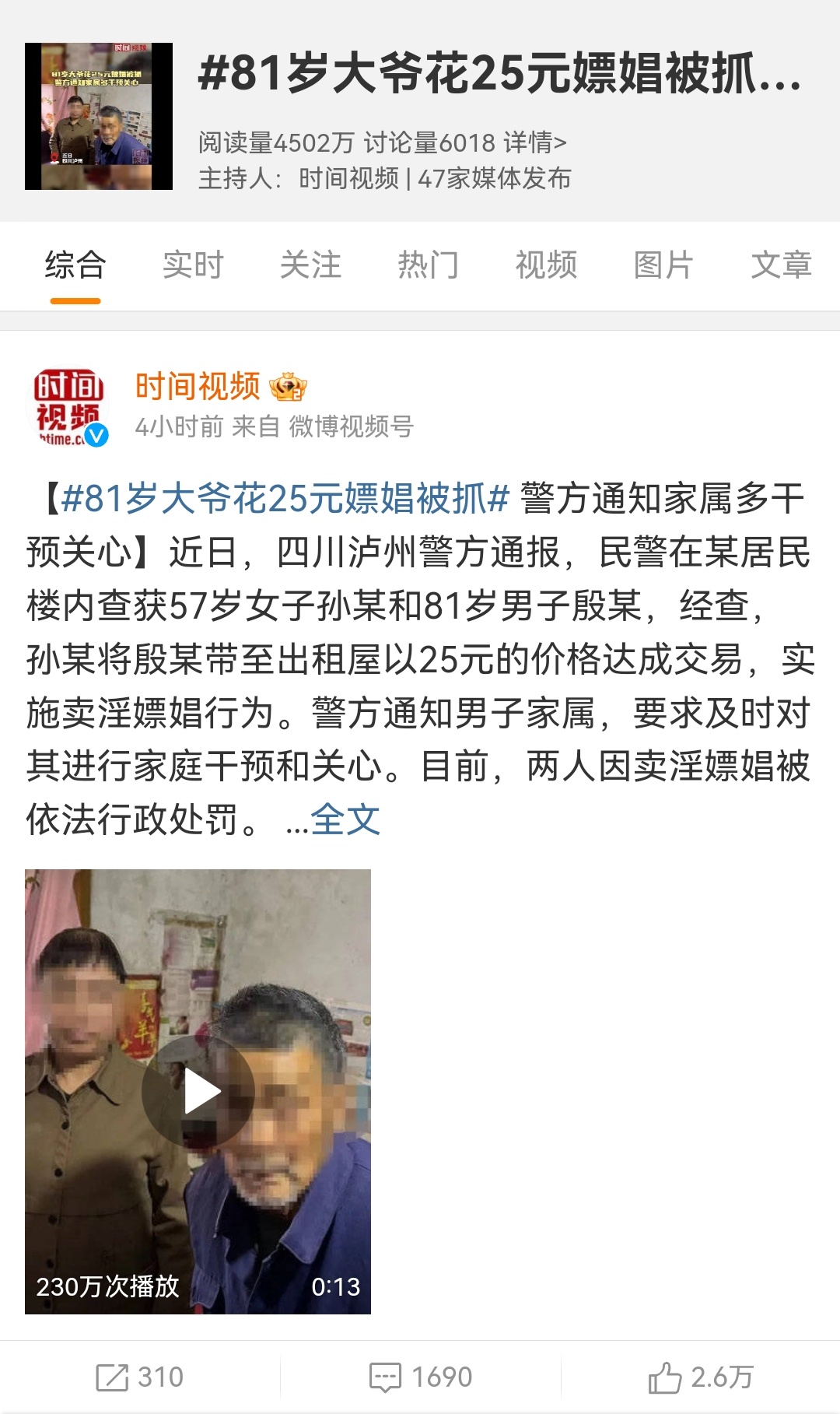Open 时间视频 profile avatar

click(x=68, y=408)
